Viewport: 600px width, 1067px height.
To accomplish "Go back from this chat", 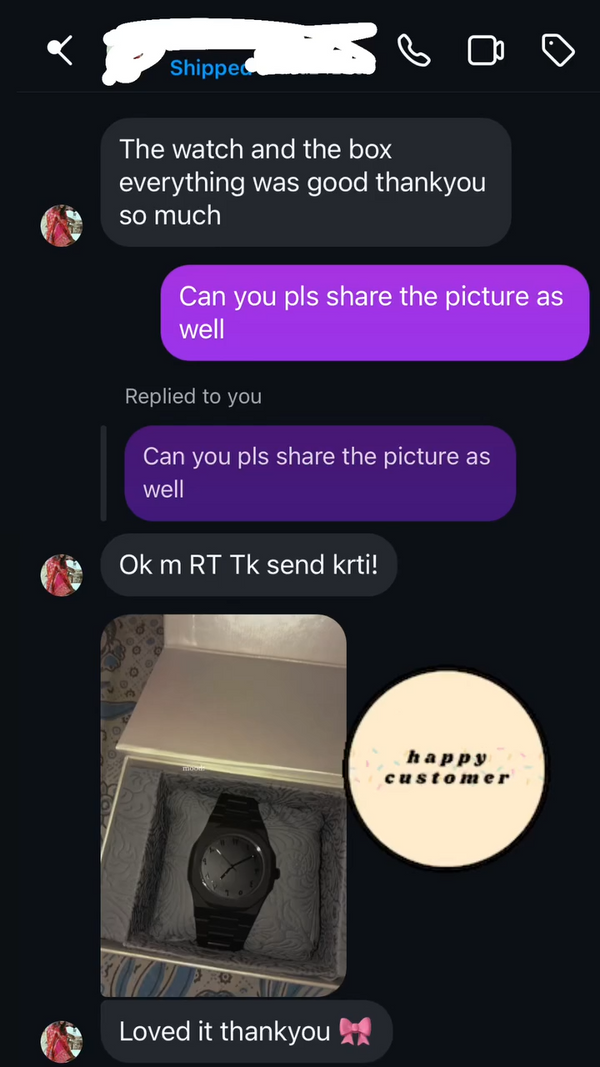I will (60, 50).
